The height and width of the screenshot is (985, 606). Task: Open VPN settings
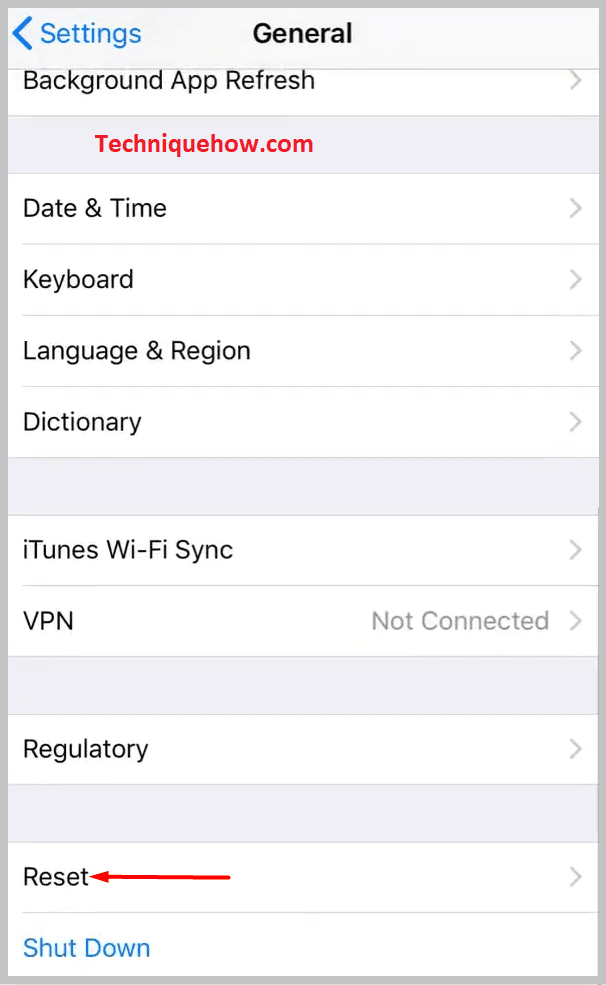300,621
